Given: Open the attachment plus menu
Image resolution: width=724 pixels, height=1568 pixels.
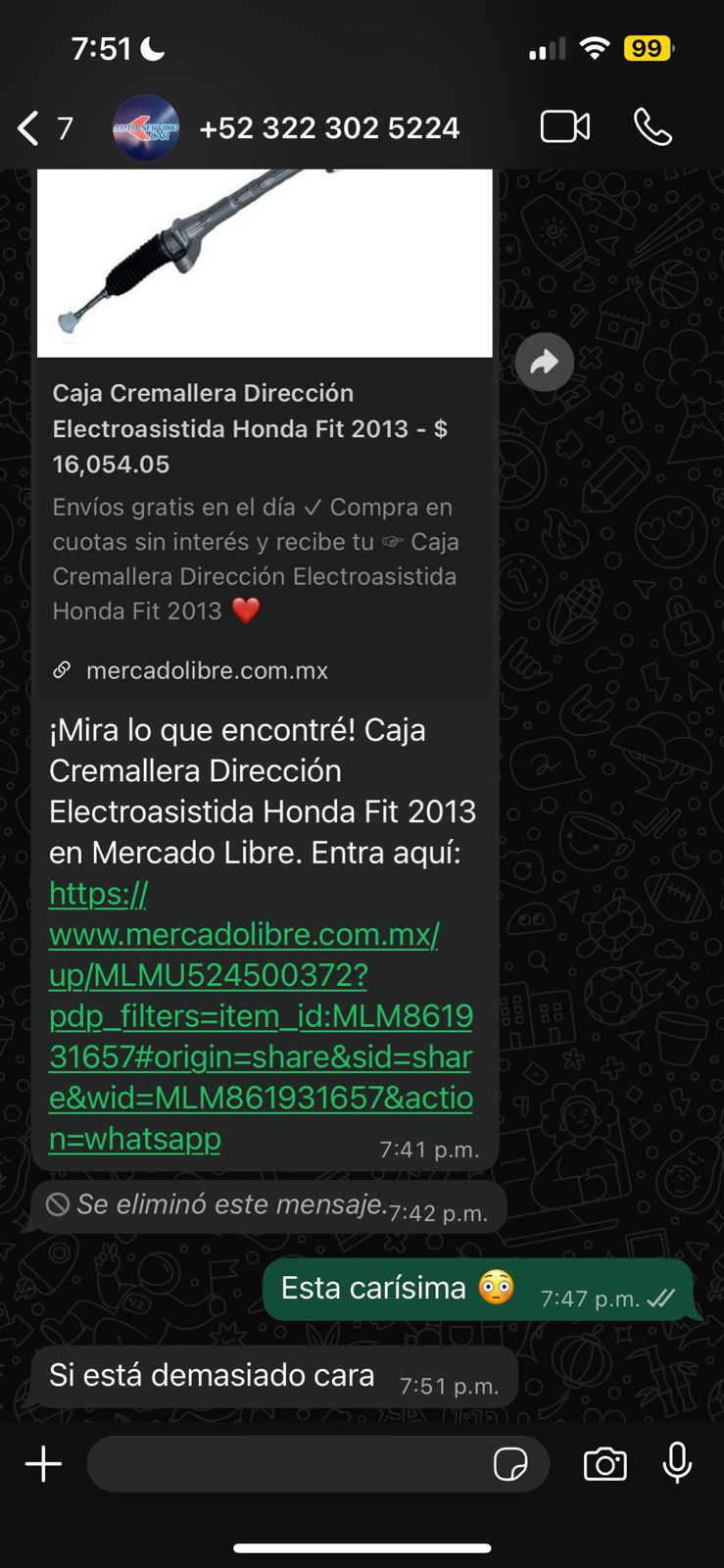Looking at the screenshot, I should pyautogui.click(x=43, y=1464).
